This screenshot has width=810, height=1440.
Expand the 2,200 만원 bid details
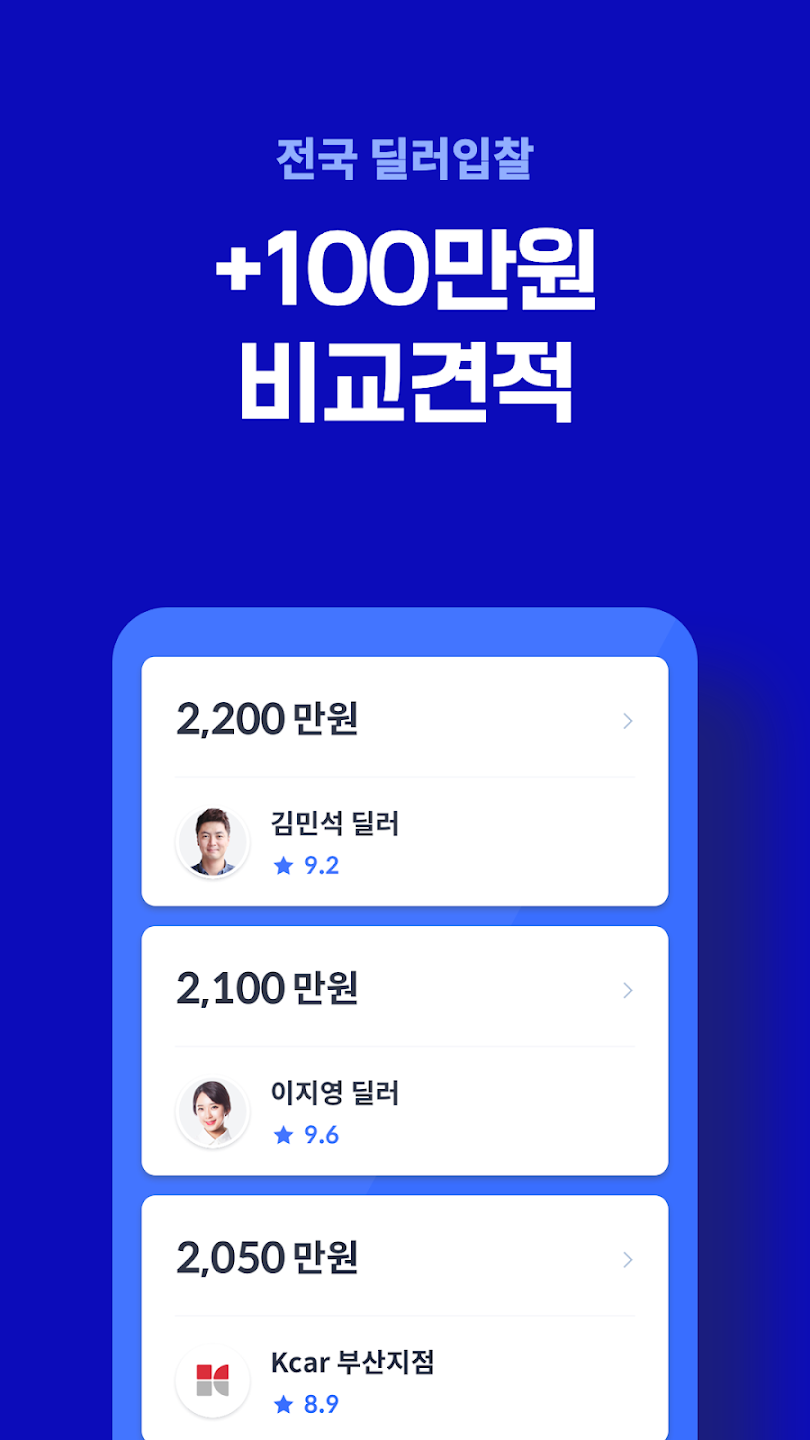628,720
